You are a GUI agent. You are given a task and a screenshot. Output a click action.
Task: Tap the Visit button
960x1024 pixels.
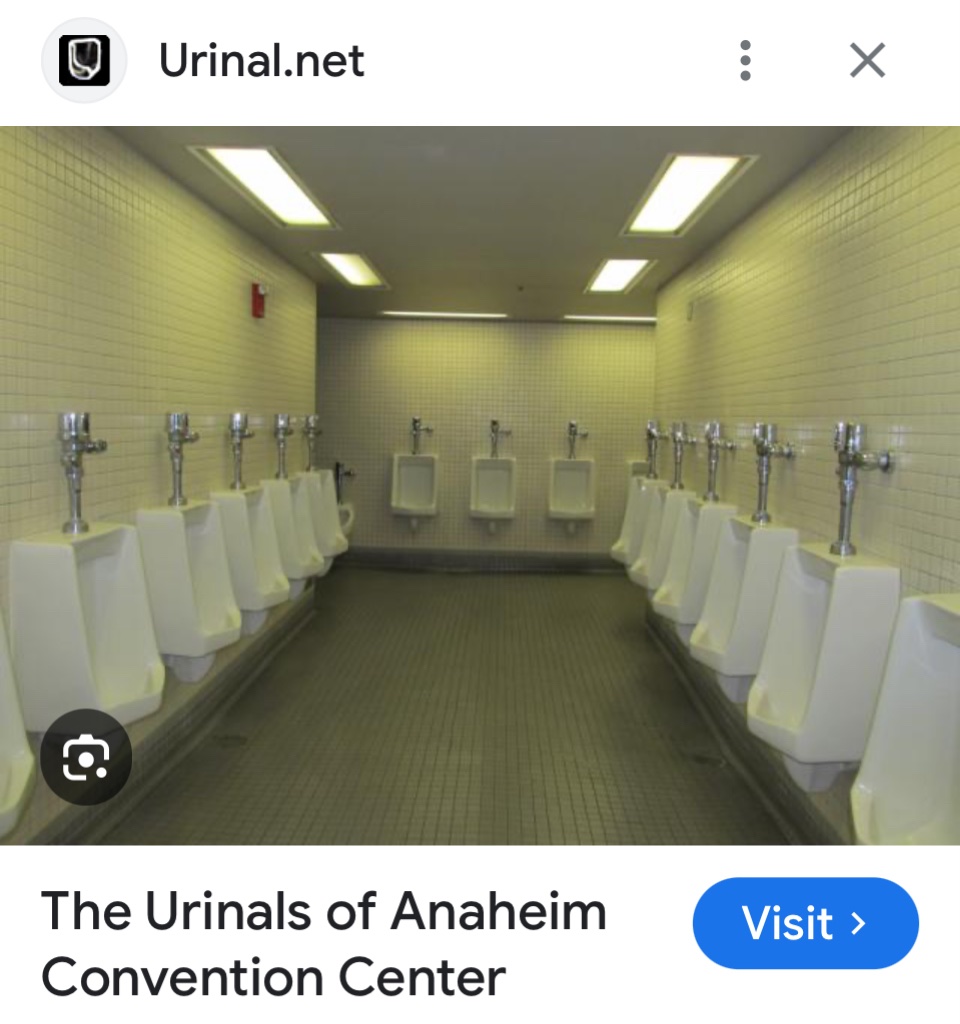point(805,923)
